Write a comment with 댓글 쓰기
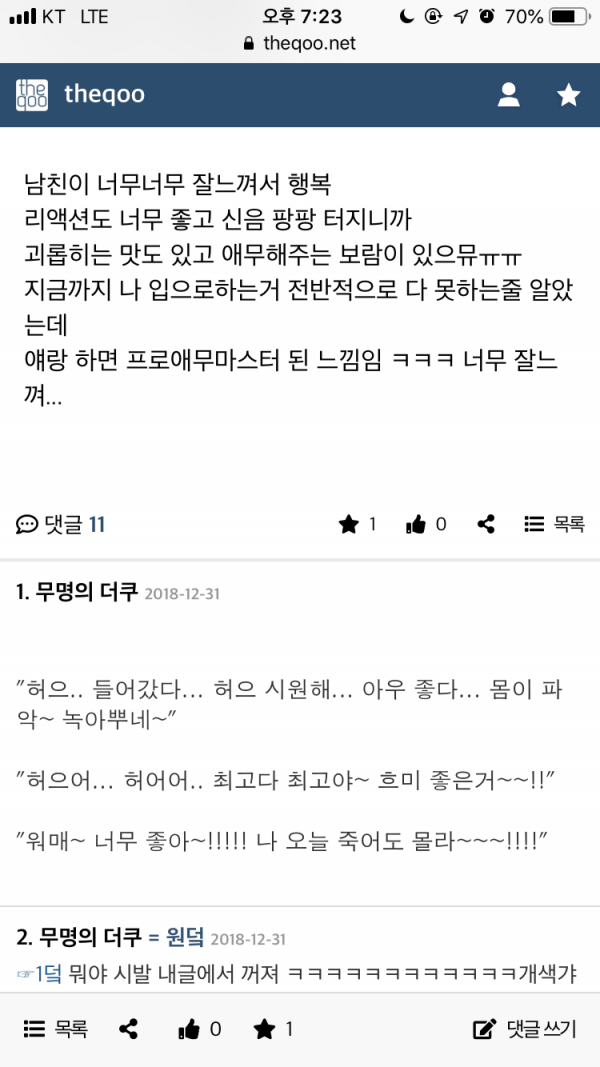The width and height of the screenshot is (600, 1067). (524, 1029)
